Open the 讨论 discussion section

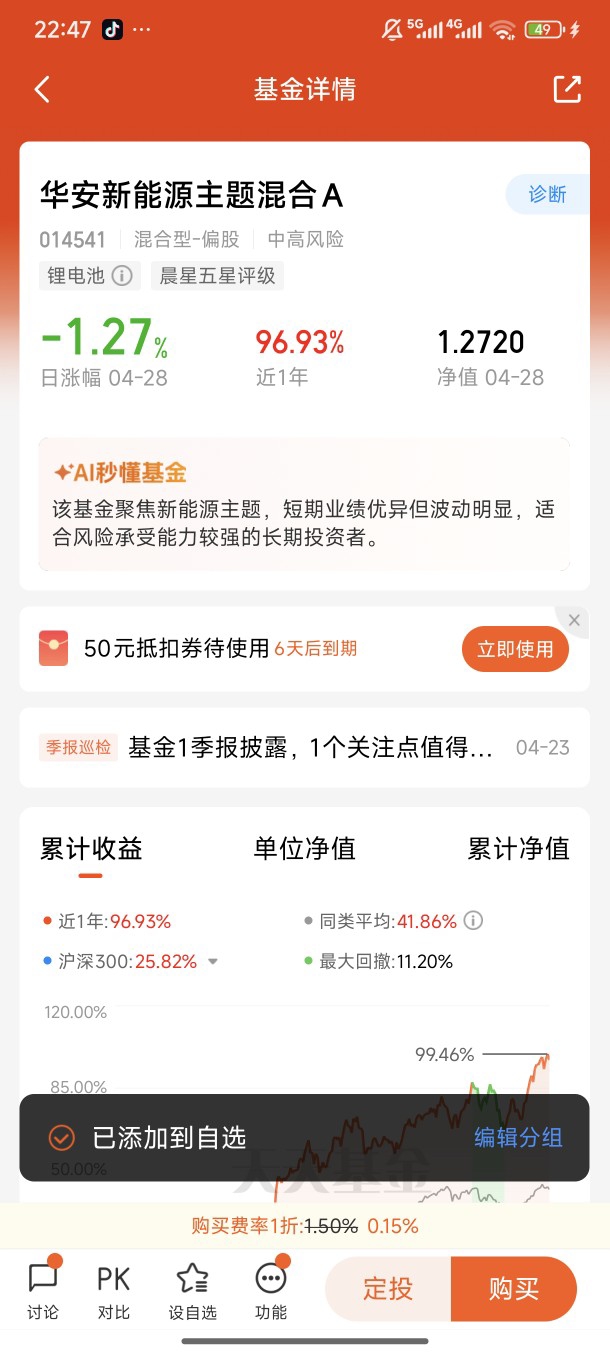[43, 1290]
